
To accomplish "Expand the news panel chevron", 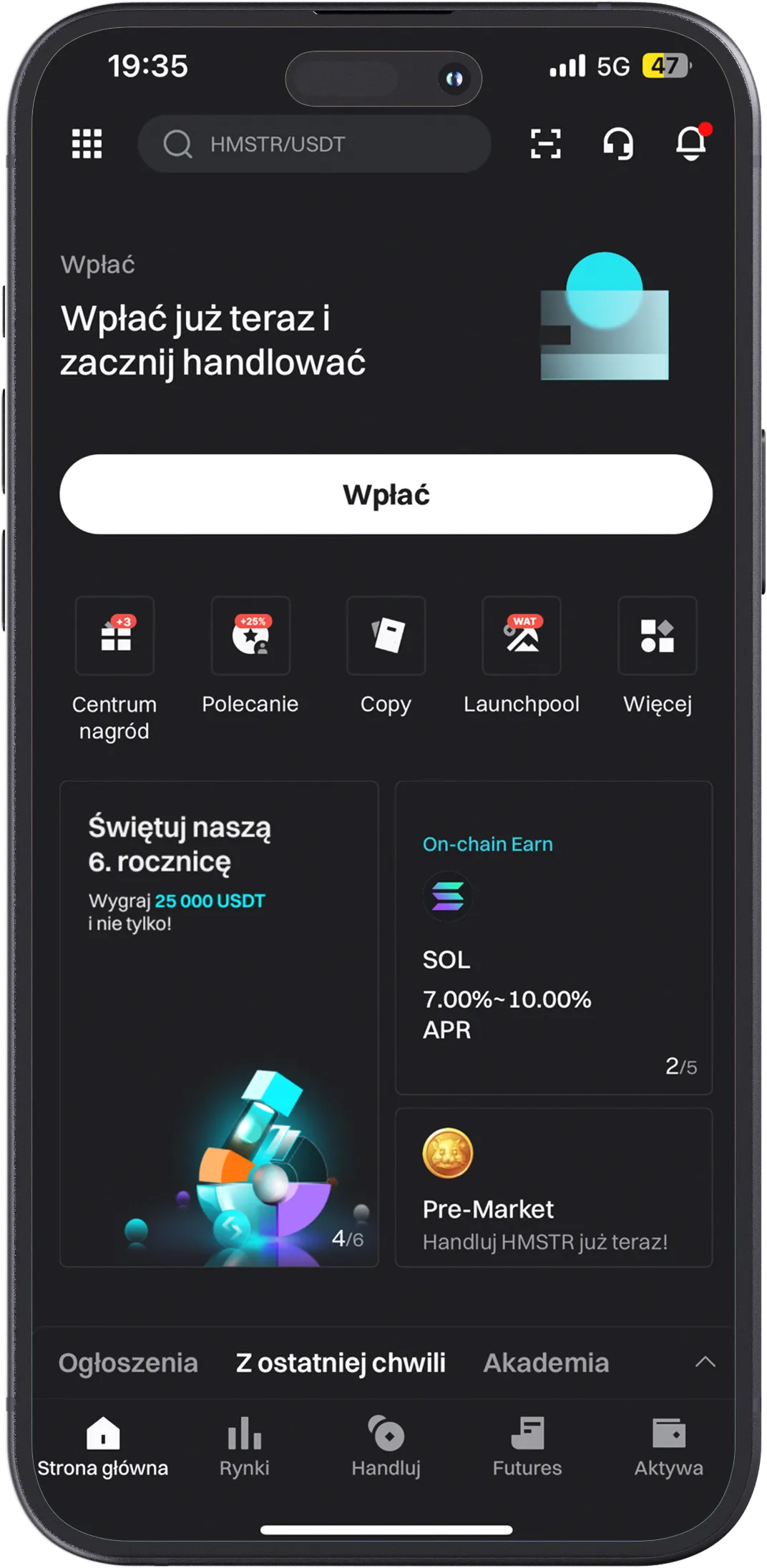I will click(x=705, y=1362).
